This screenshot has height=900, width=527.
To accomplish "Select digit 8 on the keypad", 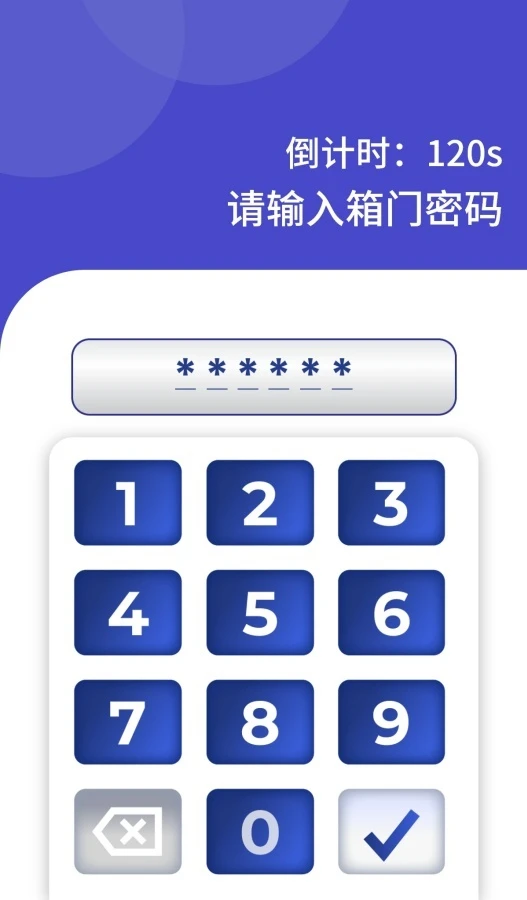I will 260,722.
